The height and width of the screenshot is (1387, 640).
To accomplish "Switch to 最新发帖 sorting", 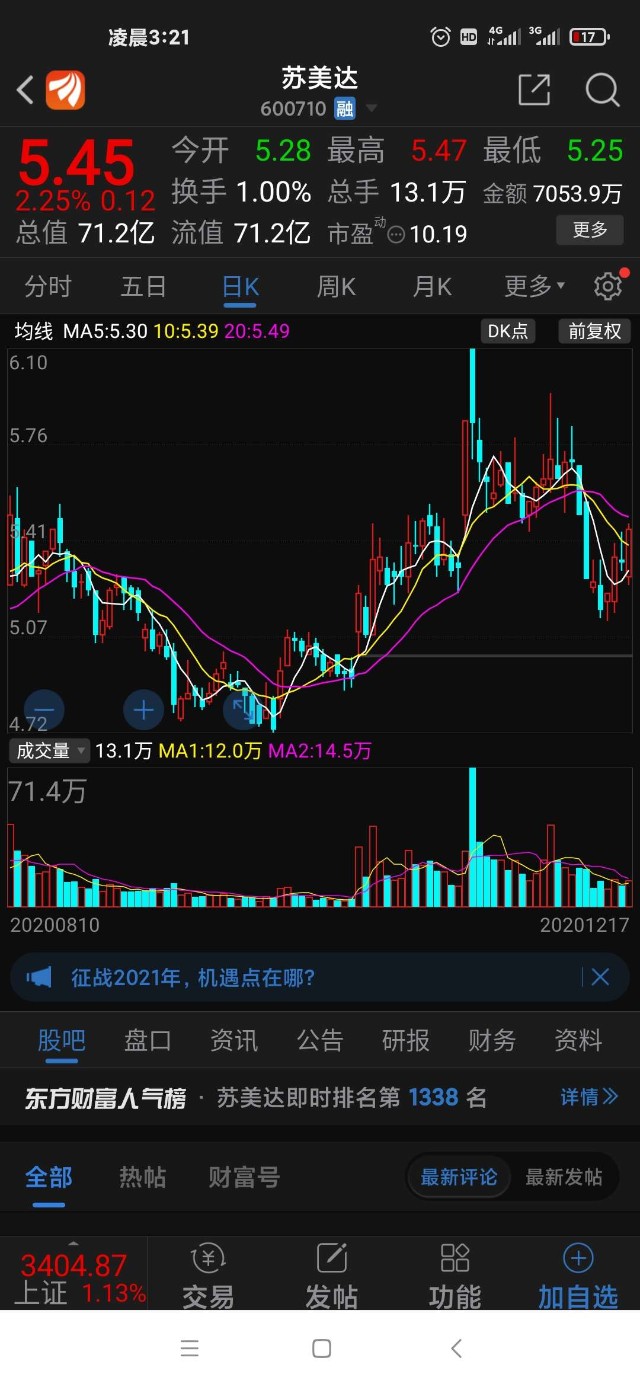I will (x=564, y=1177).
